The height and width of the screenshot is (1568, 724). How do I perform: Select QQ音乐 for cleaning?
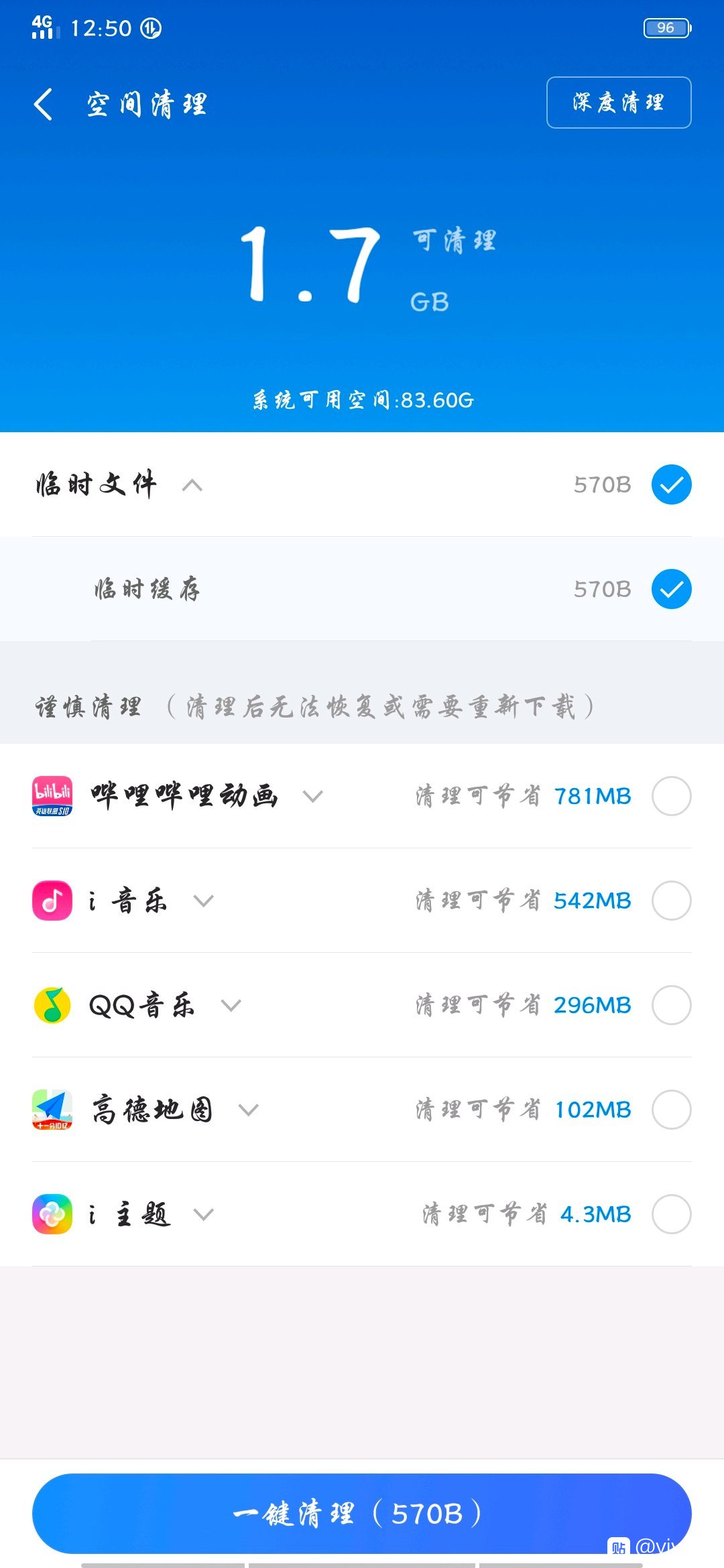click(671, 1005)
